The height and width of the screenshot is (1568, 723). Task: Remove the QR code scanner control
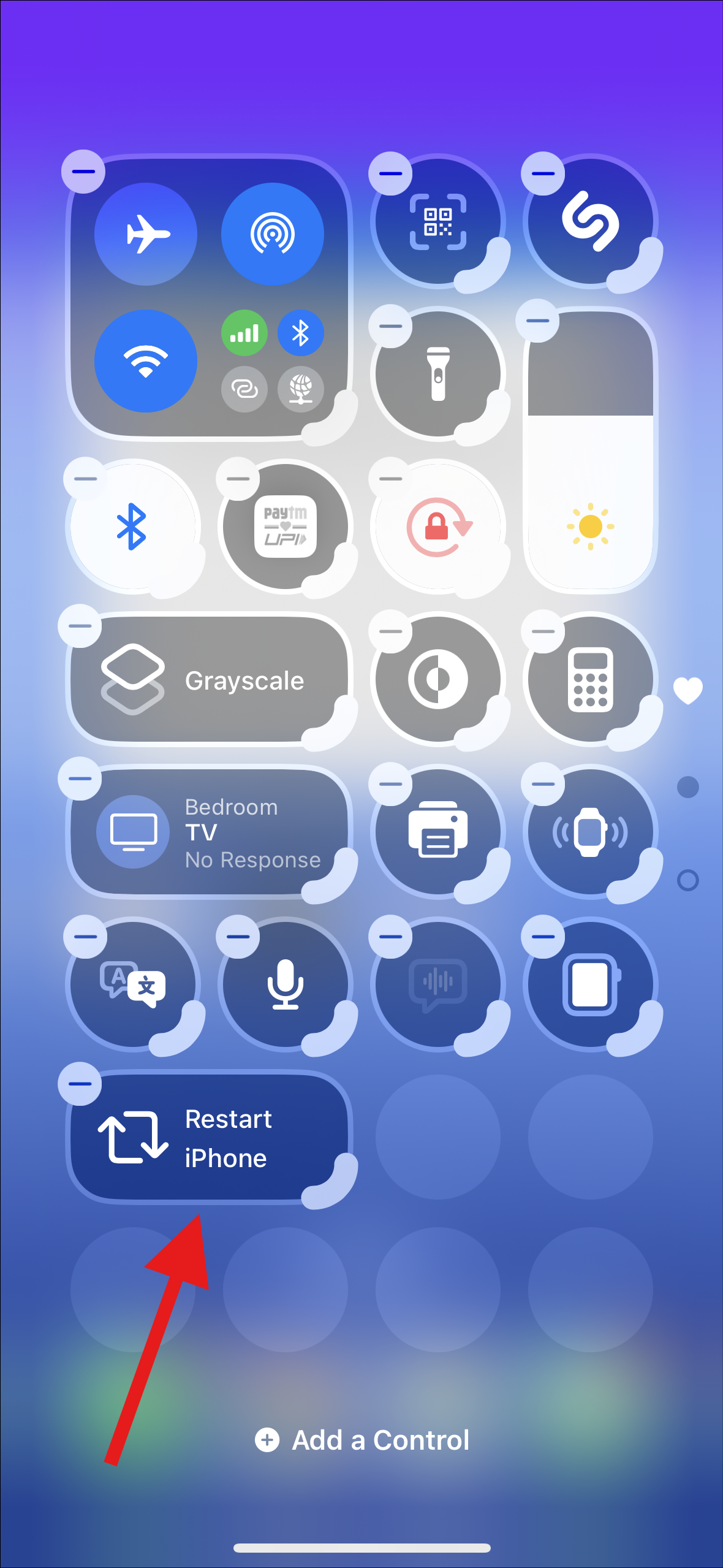pos(390,173)
